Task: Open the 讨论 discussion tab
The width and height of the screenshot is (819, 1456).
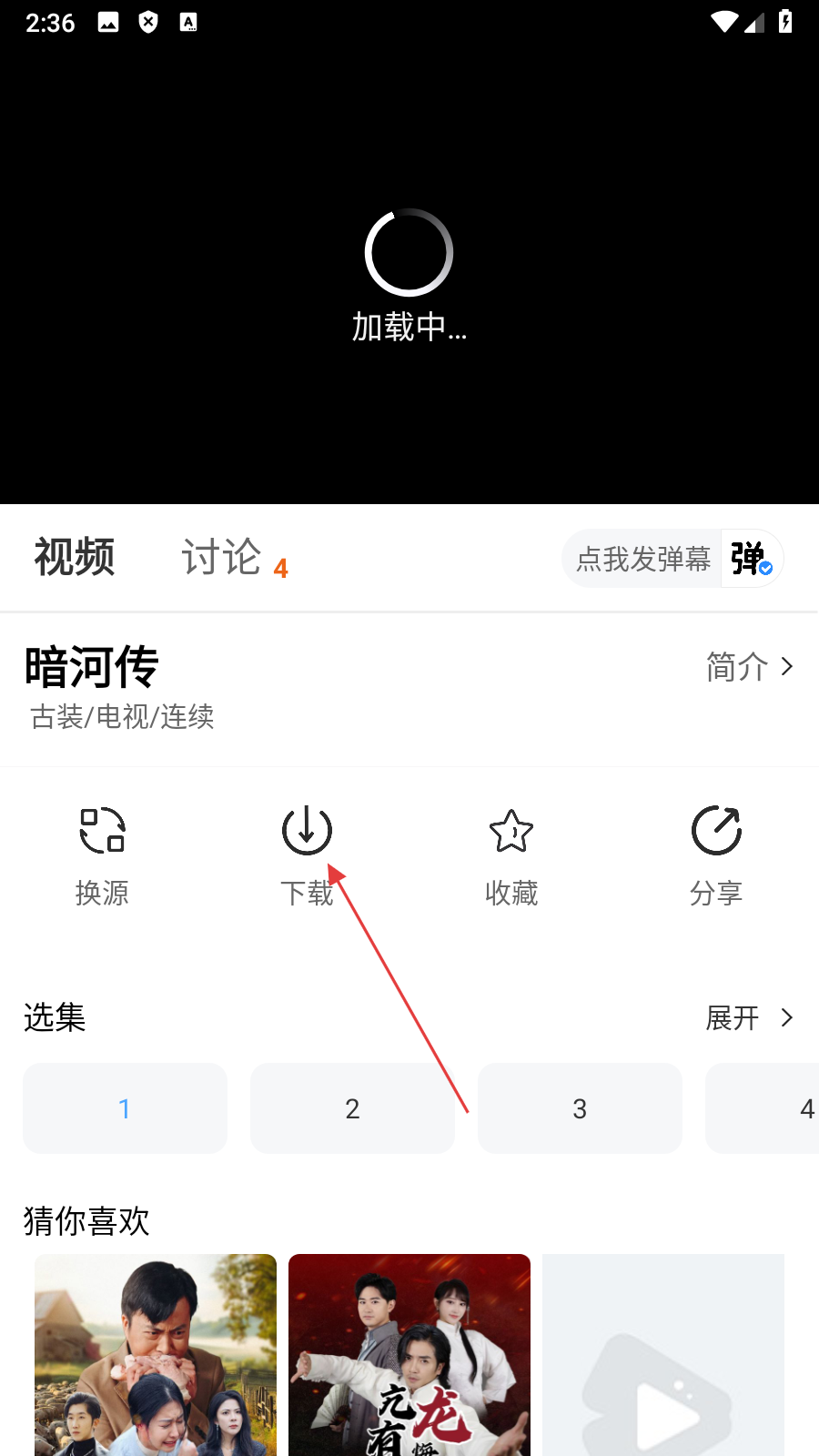Action: [x=222, y=557]
